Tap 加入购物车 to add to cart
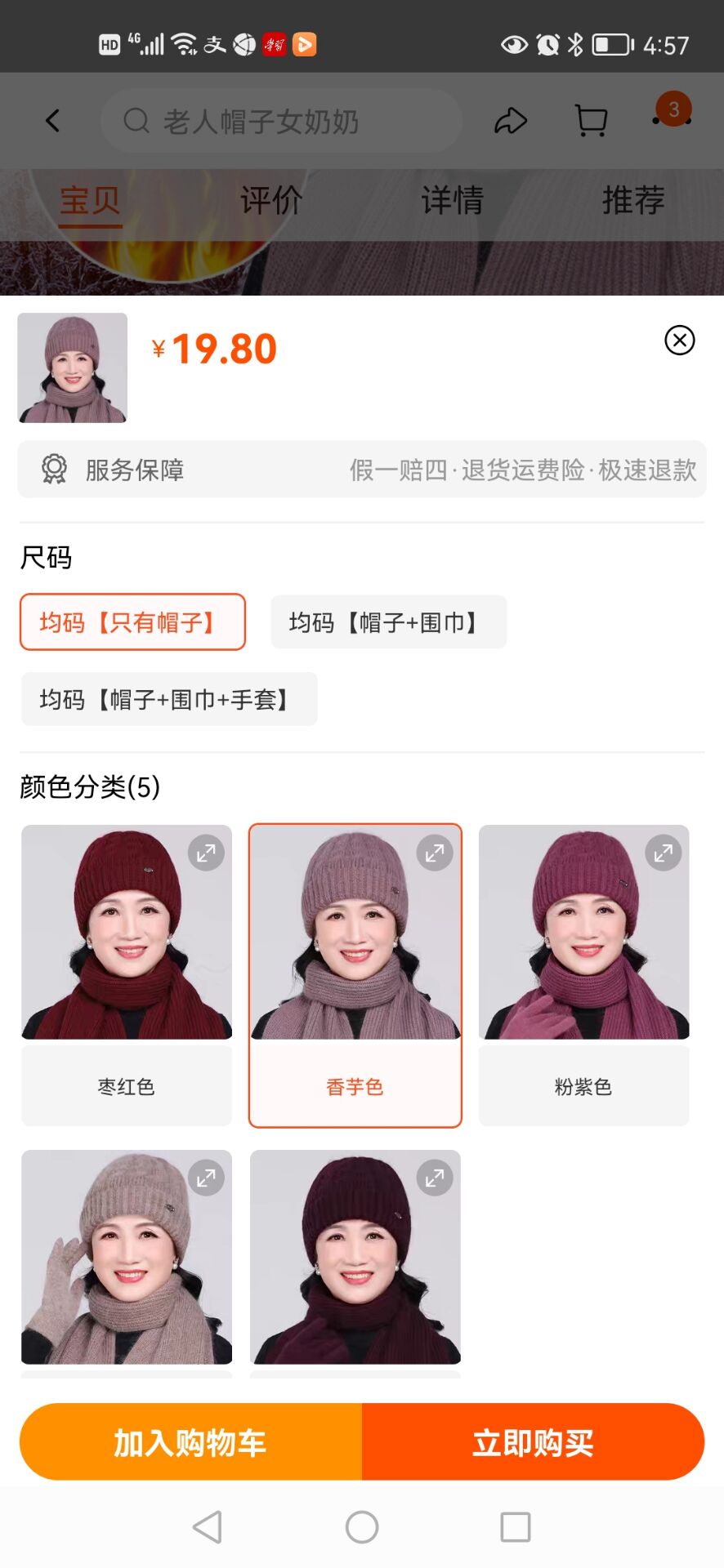Viewport: 724px width, 1568px height. pyautogui.click(x=190, y=1442)
